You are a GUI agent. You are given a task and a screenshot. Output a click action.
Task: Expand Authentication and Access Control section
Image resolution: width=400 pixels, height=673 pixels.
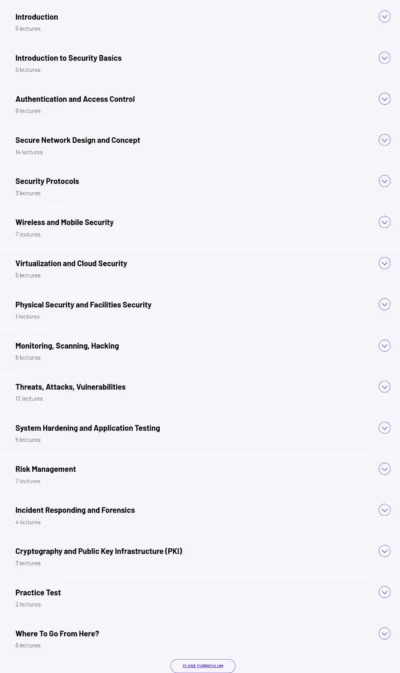[x=384, y=99]
